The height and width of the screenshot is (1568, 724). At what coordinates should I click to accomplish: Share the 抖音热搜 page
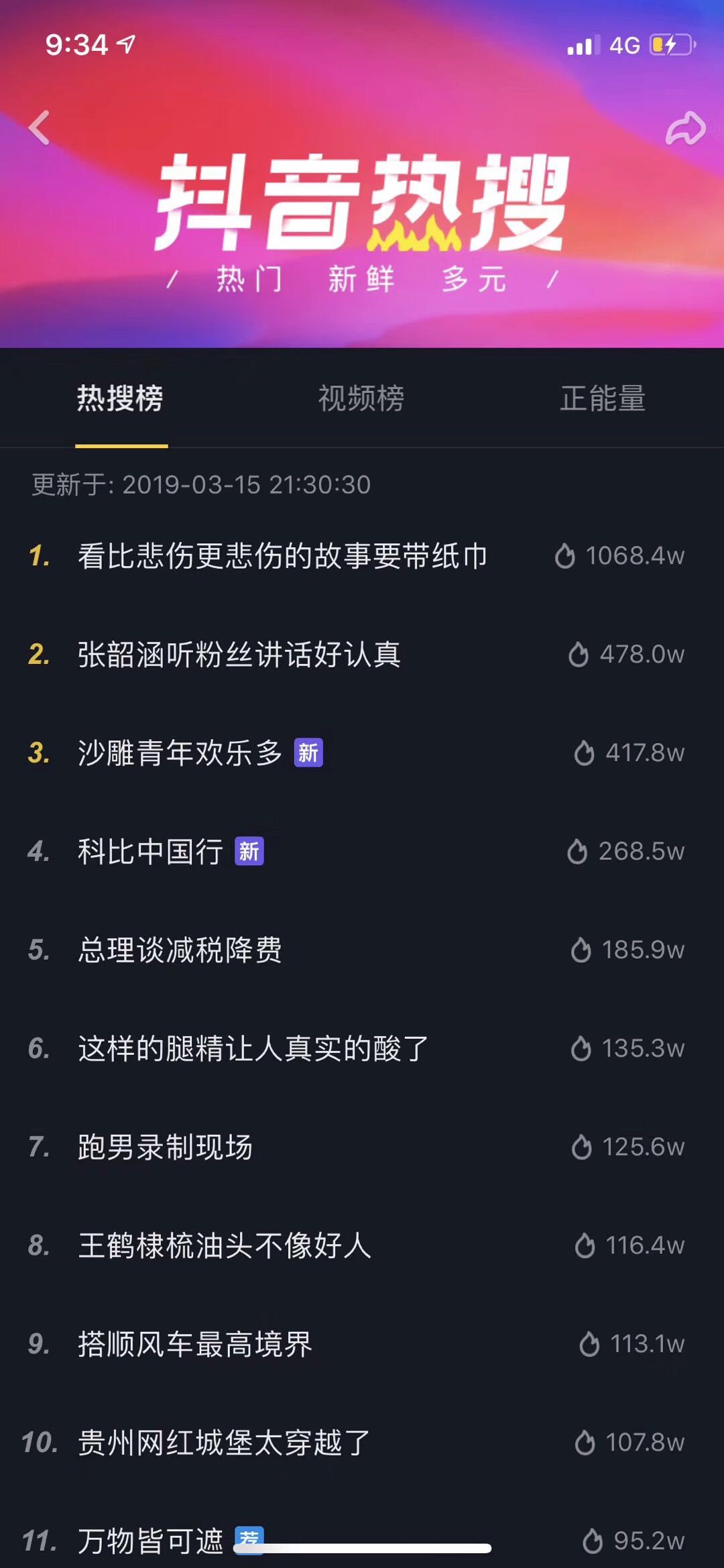pyautogui.click(x=685, y=128)
